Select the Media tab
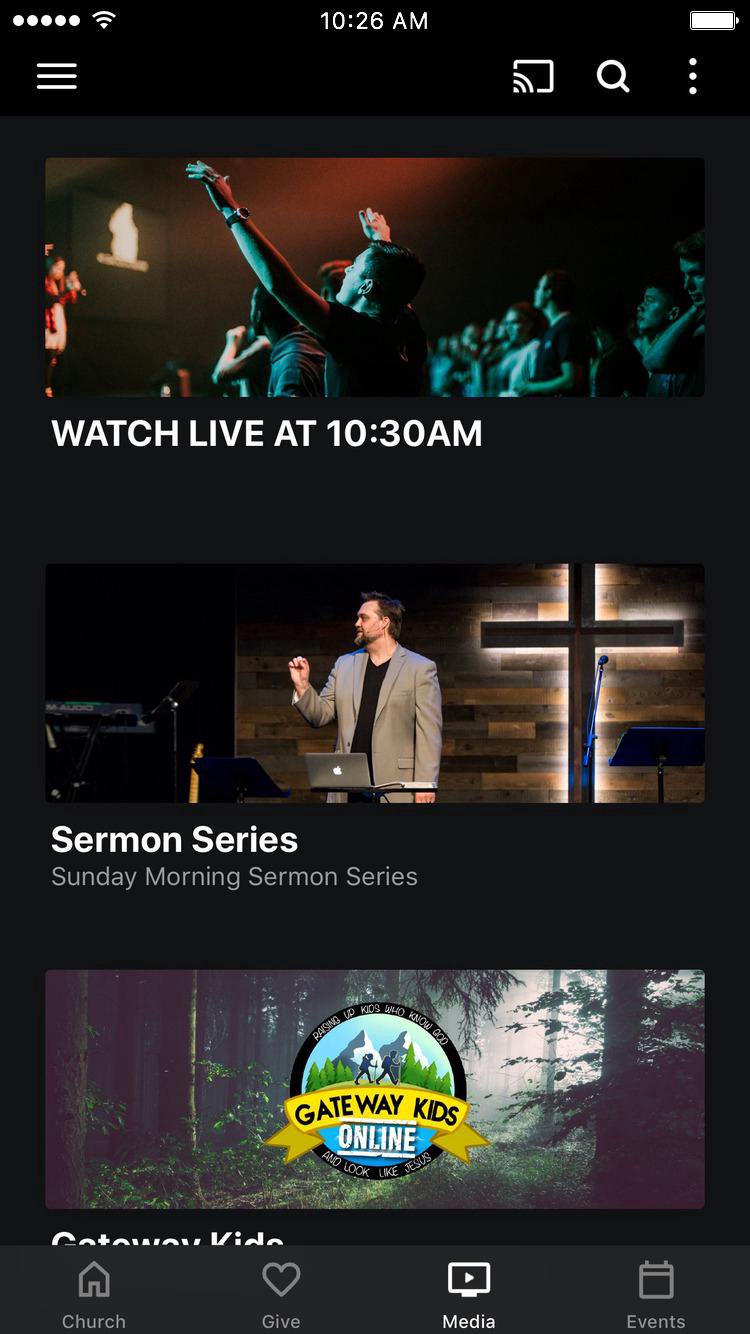The height and width of the screenshot is (1334, 750). click(469, 1294)
